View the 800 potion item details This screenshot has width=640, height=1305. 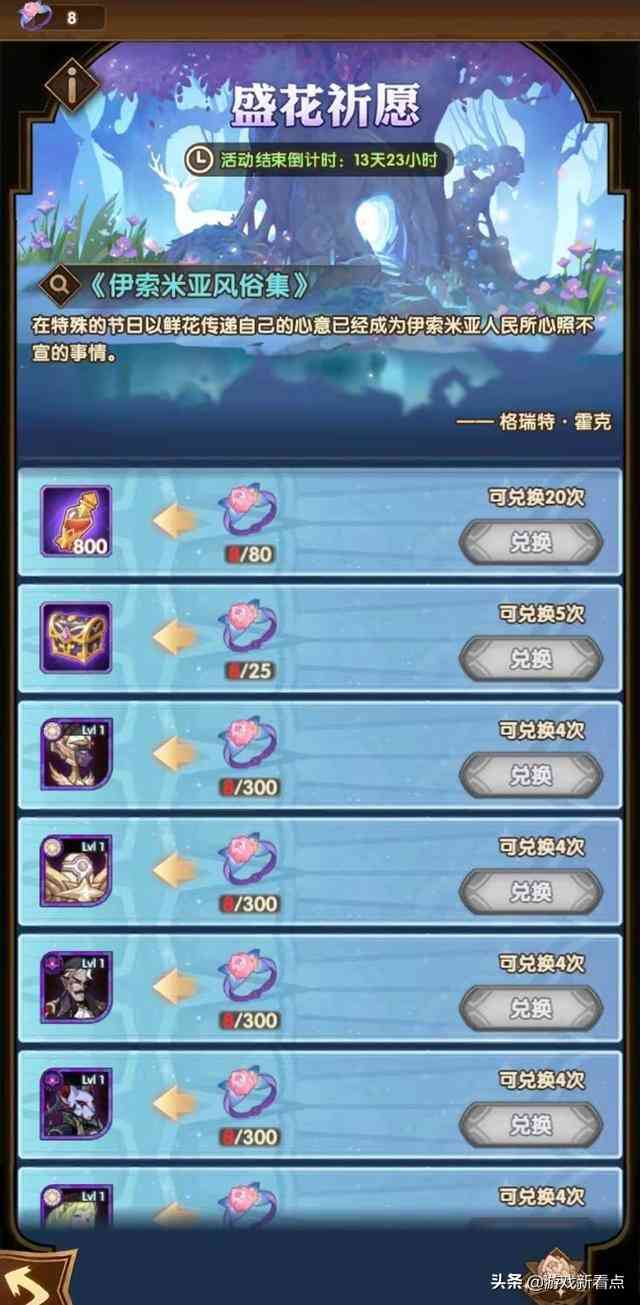(76, 522)
